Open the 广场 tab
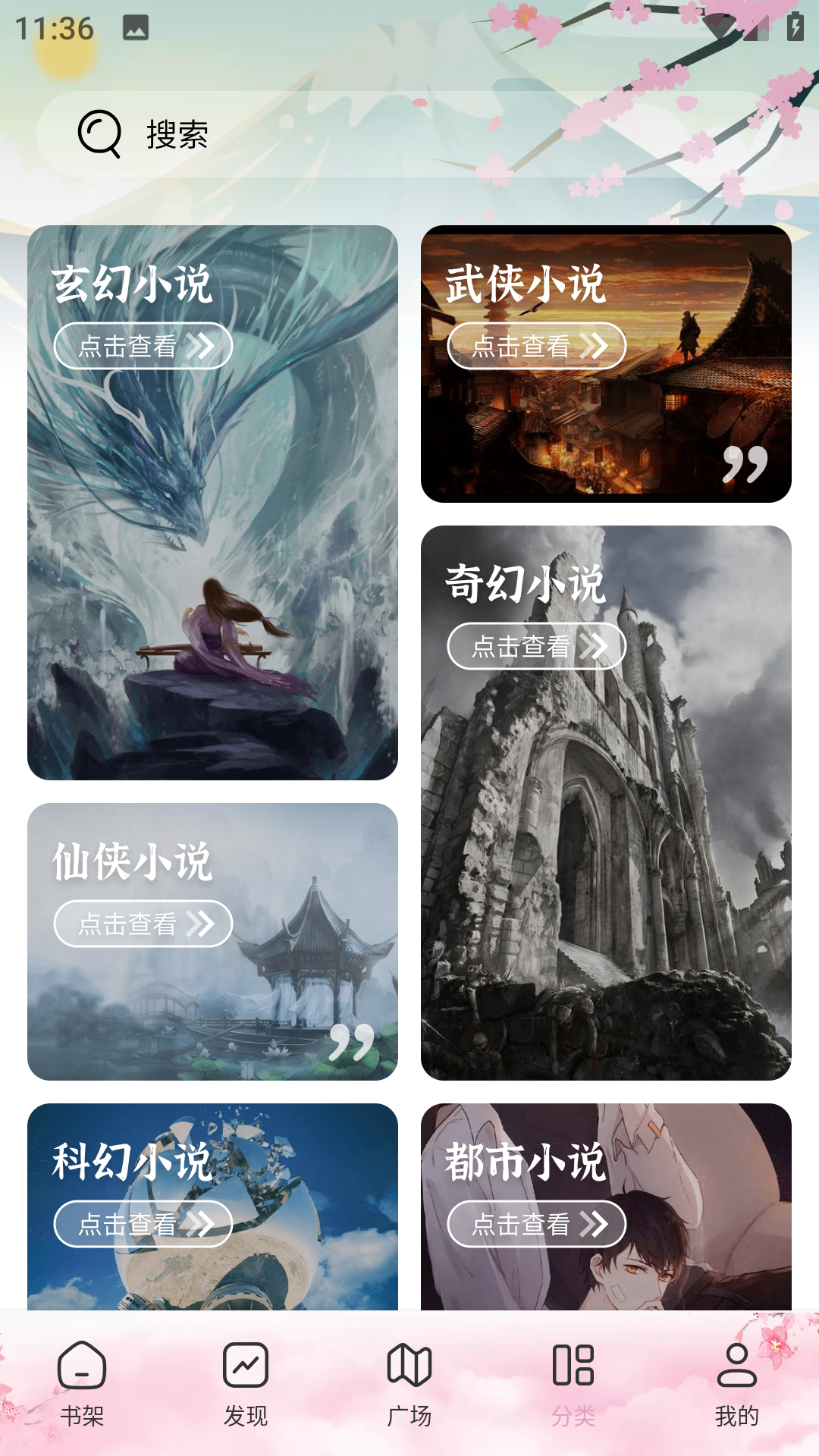 tap(409, 1384)
